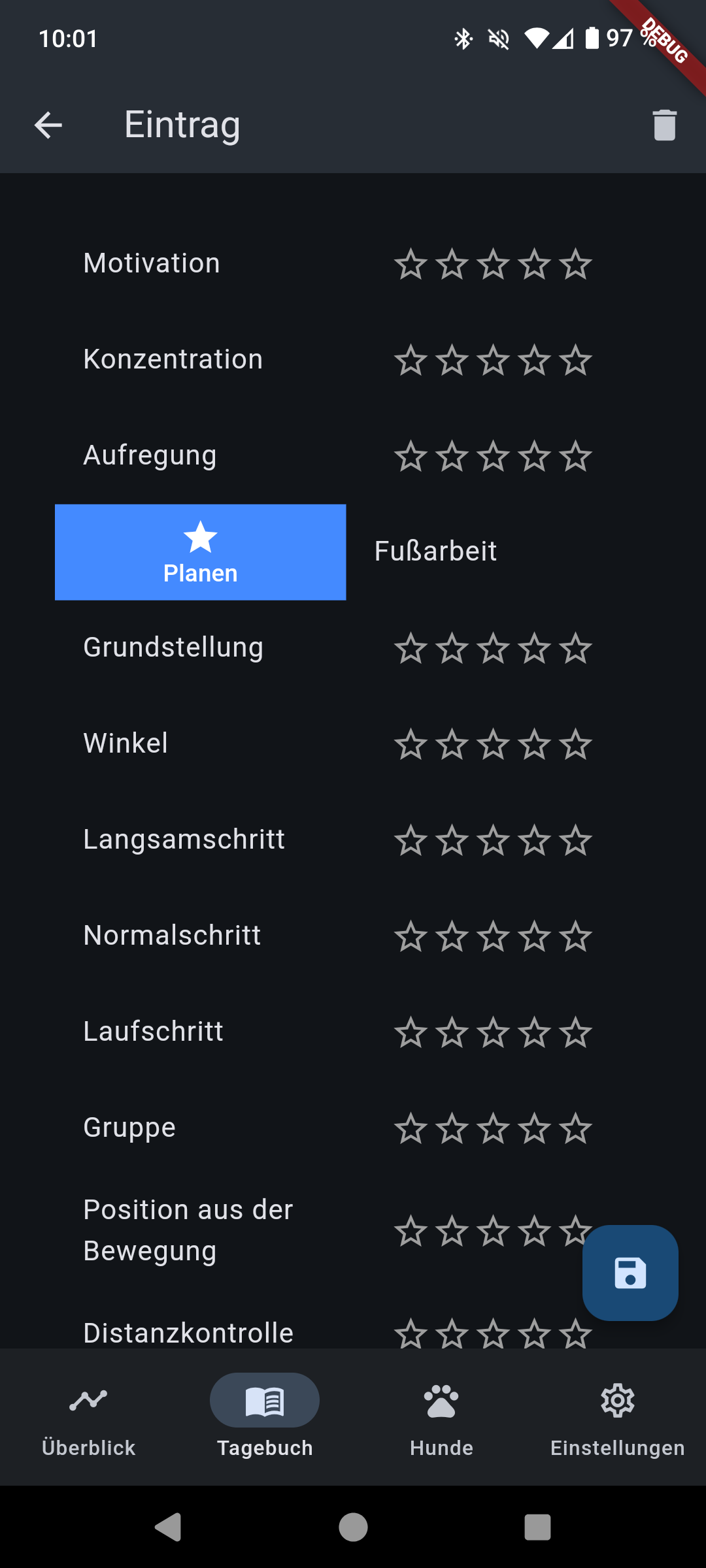Give Winkel a two-star rating

(452, 745)
